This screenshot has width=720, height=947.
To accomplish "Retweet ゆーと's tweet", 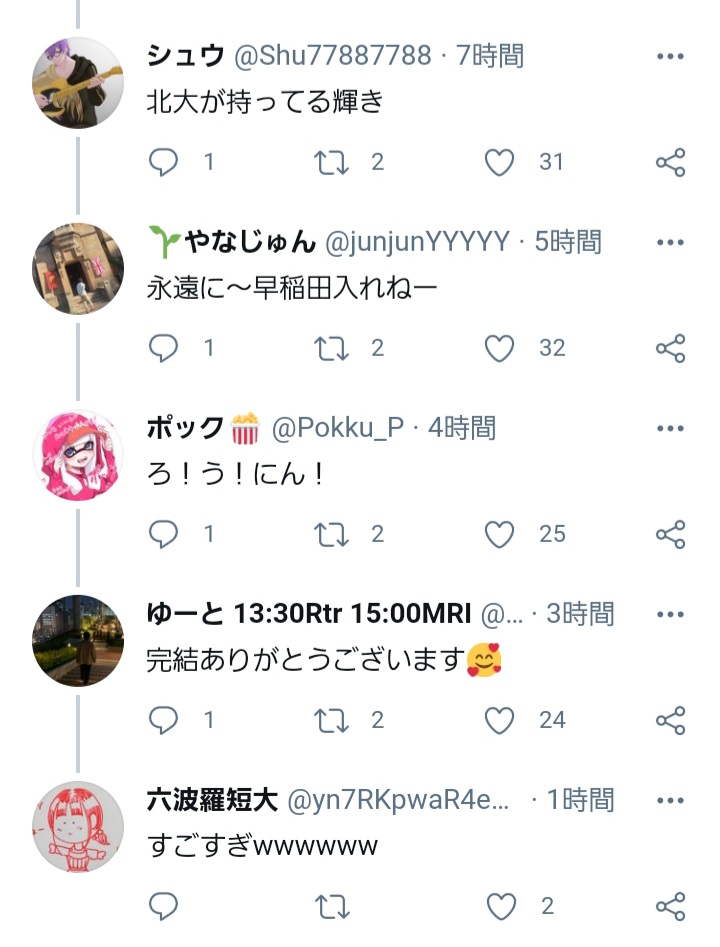I will click(332, 720).
